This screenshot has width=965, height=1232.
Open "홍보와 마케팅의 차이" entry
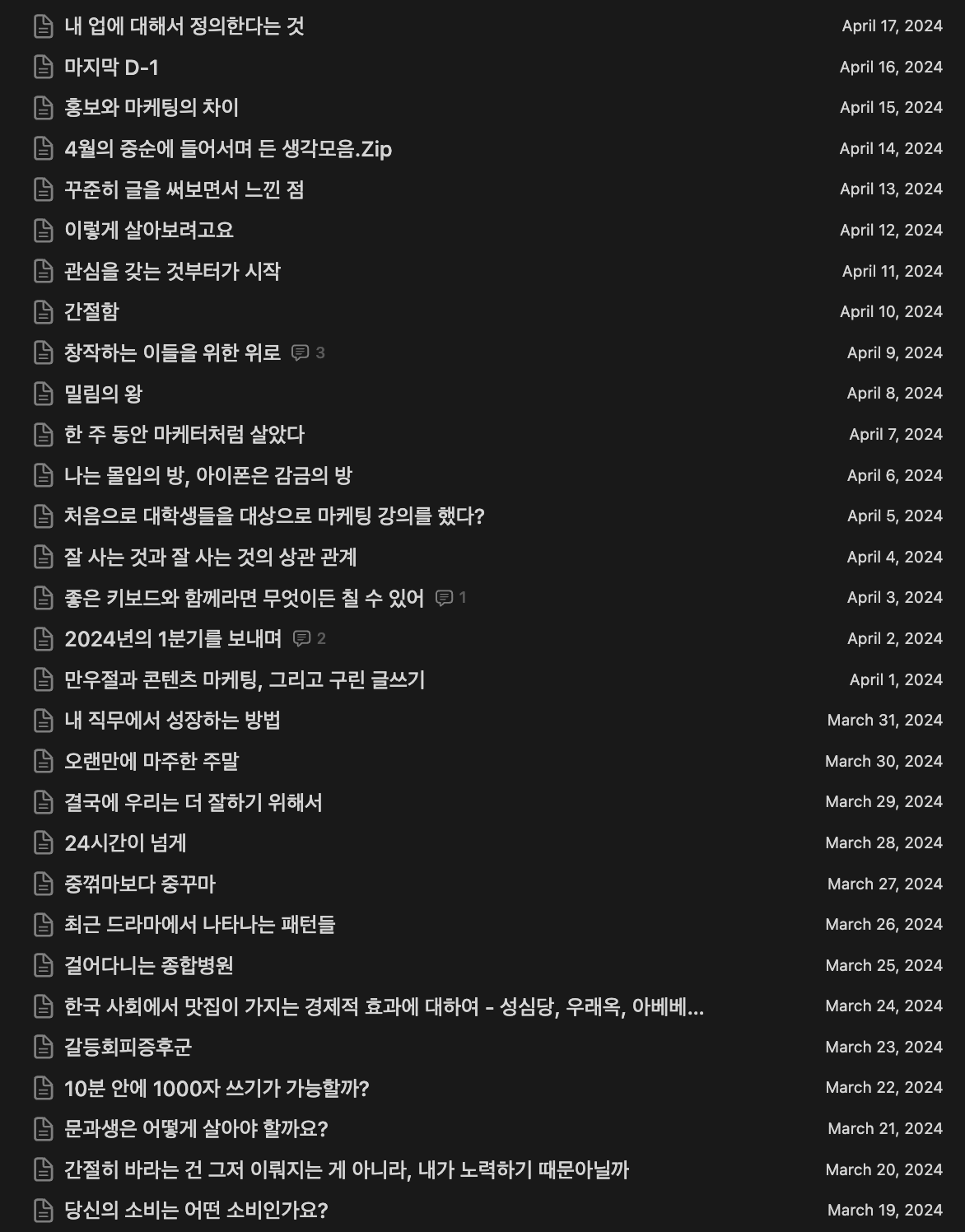[152, 108]
